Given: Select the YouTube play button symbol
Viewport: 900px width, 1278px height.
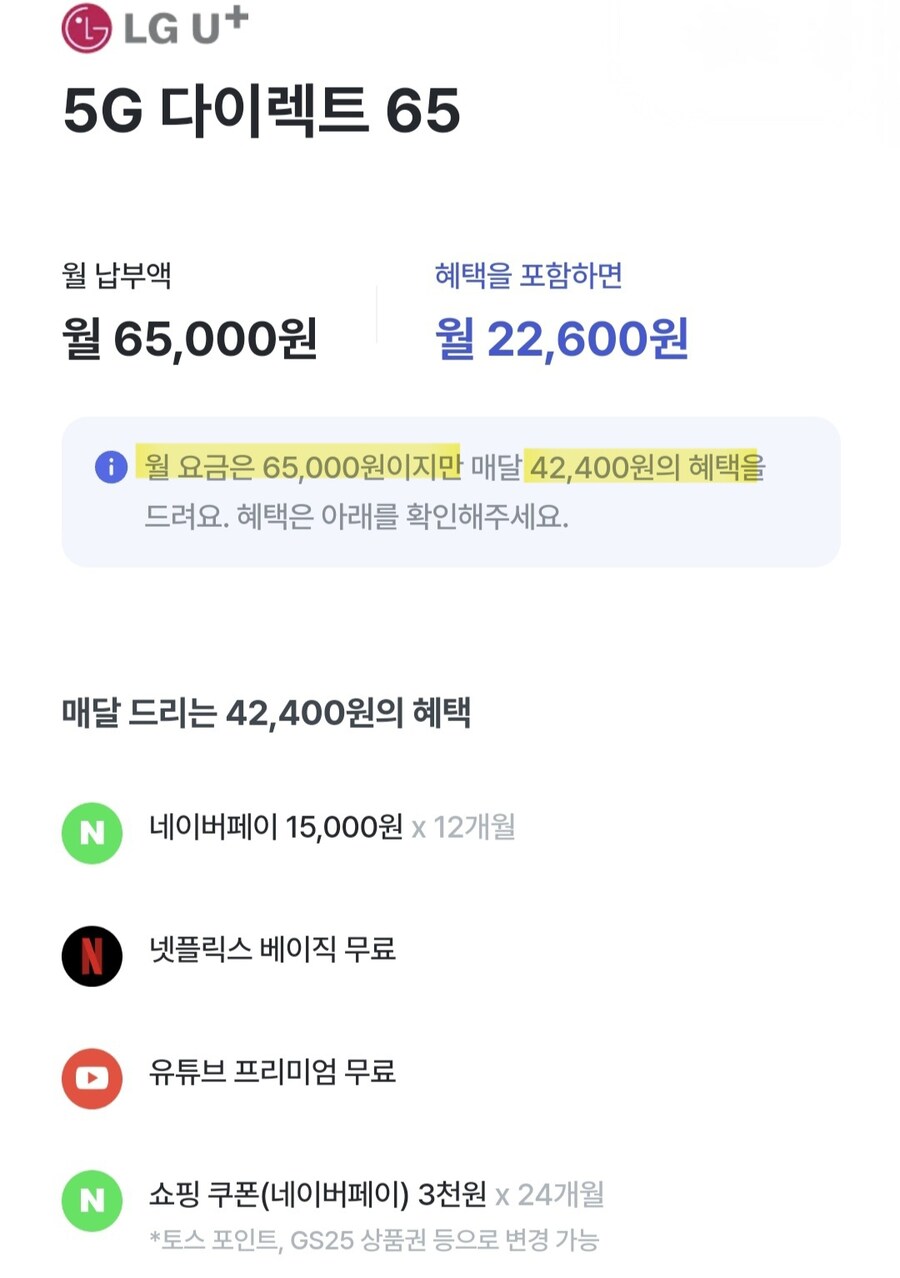Looking at the screenshot, I should [x=92, y=1078].
